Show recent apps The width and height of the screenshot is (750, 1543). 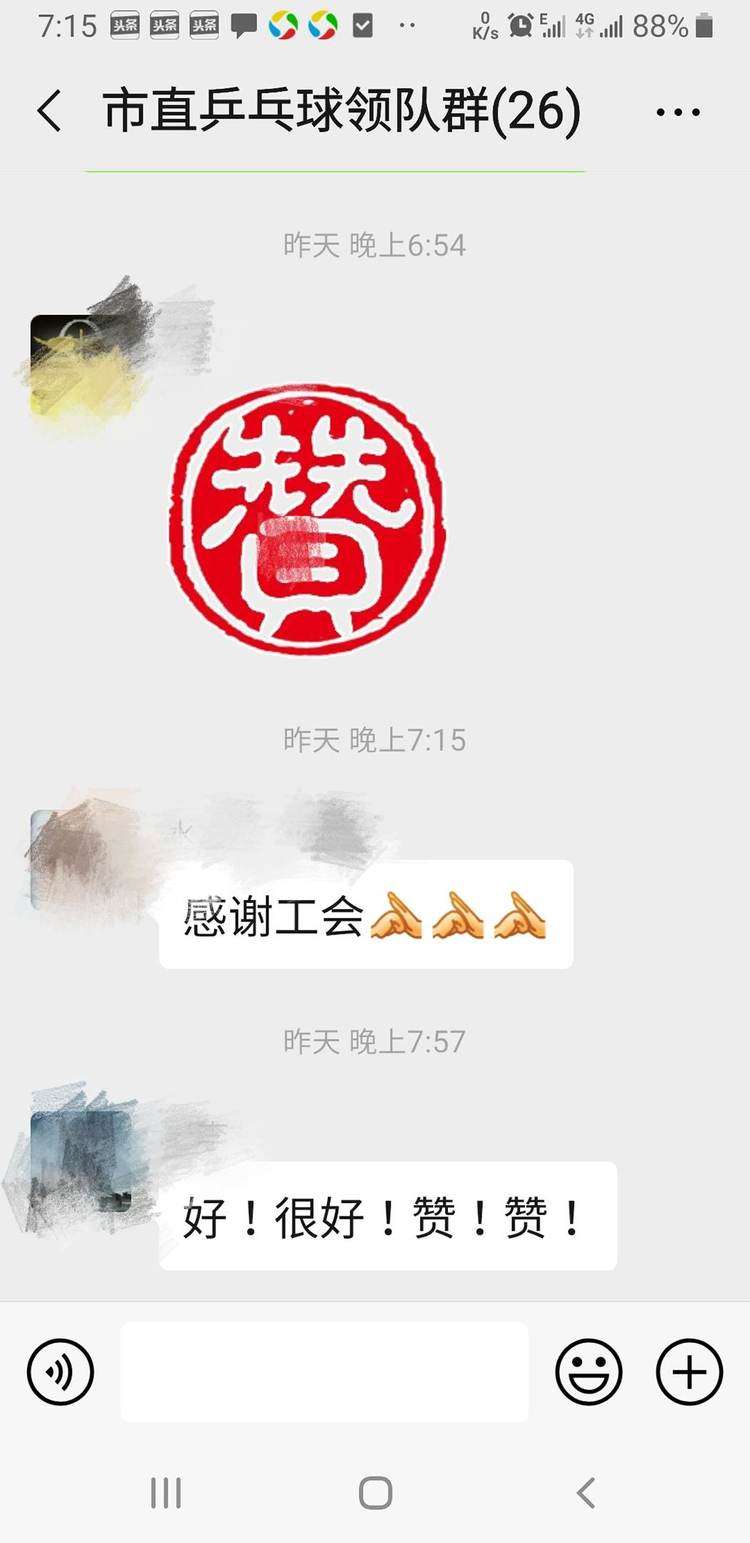(x=165, y=1493)
